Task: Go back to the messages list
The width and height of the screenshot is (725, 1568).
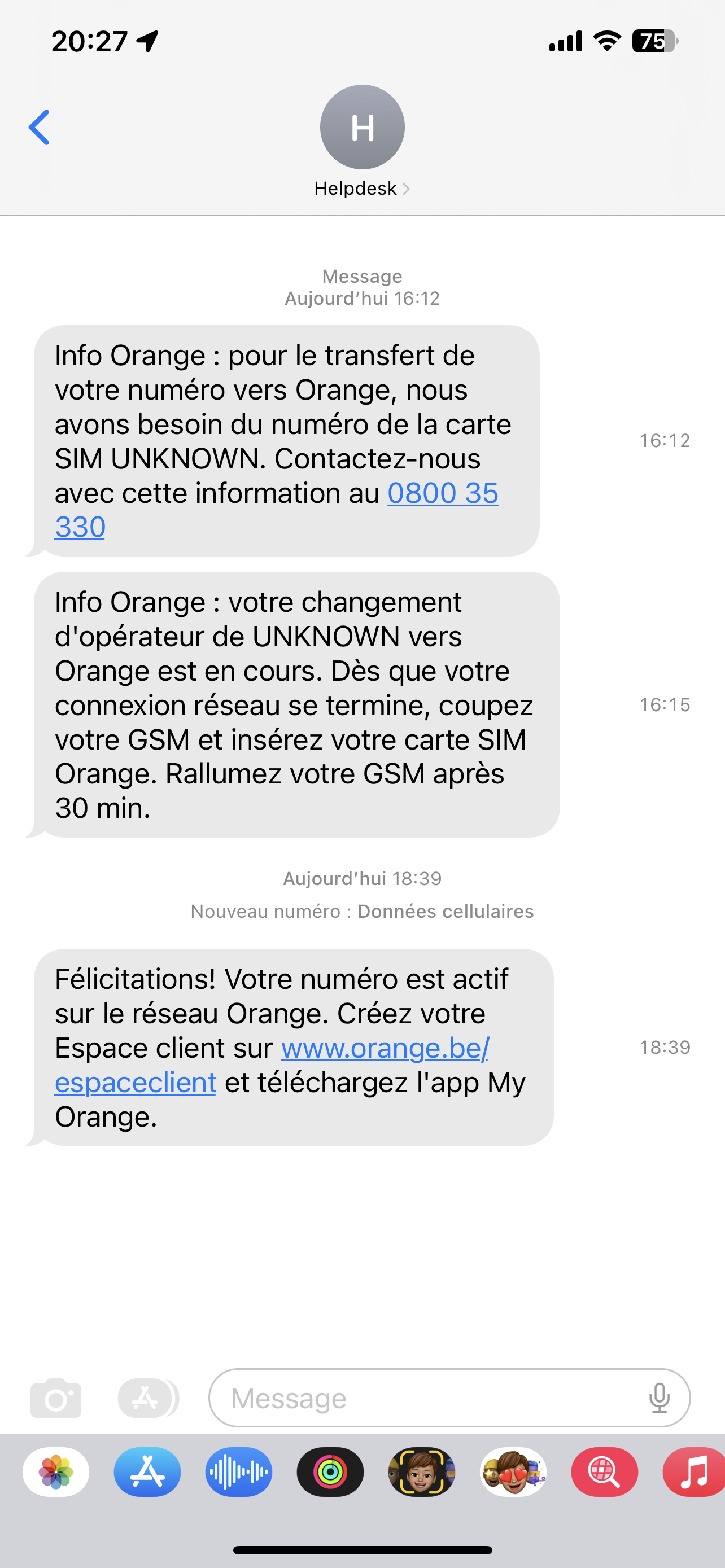Action: point(39,128)
